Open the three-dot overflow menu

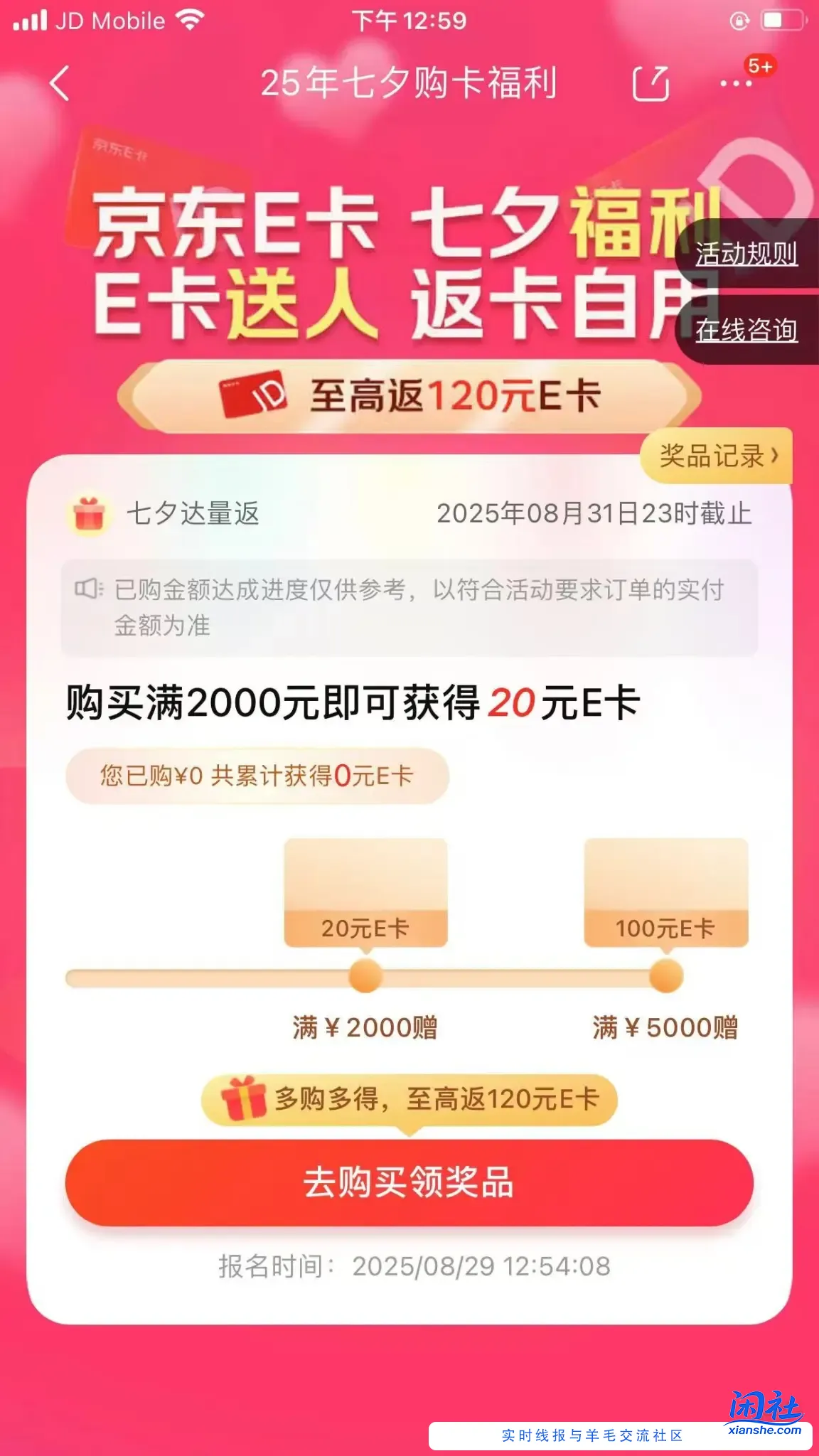pos(736,84)
